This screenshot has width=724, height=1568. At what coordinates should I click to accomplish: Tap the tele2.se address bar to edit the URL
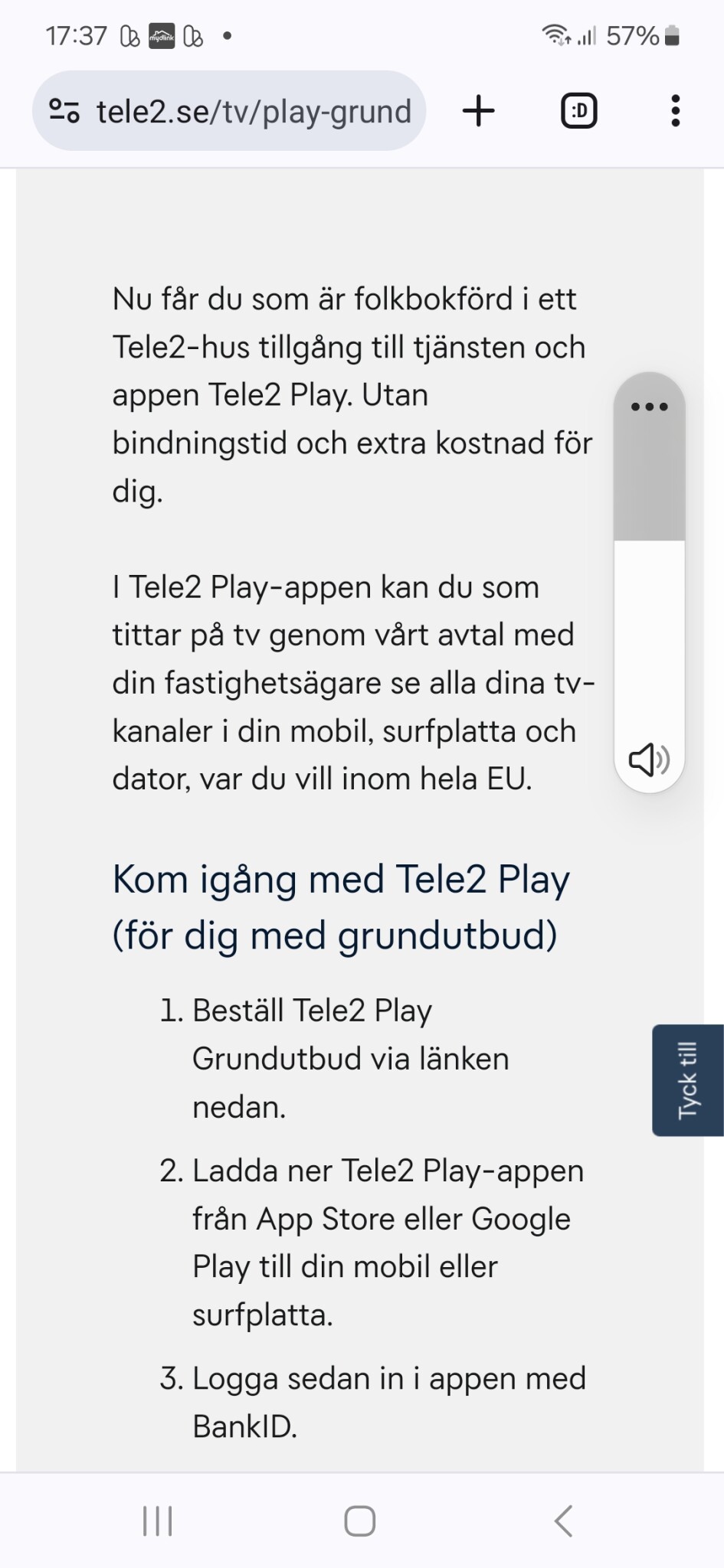[x=253, y=111]
